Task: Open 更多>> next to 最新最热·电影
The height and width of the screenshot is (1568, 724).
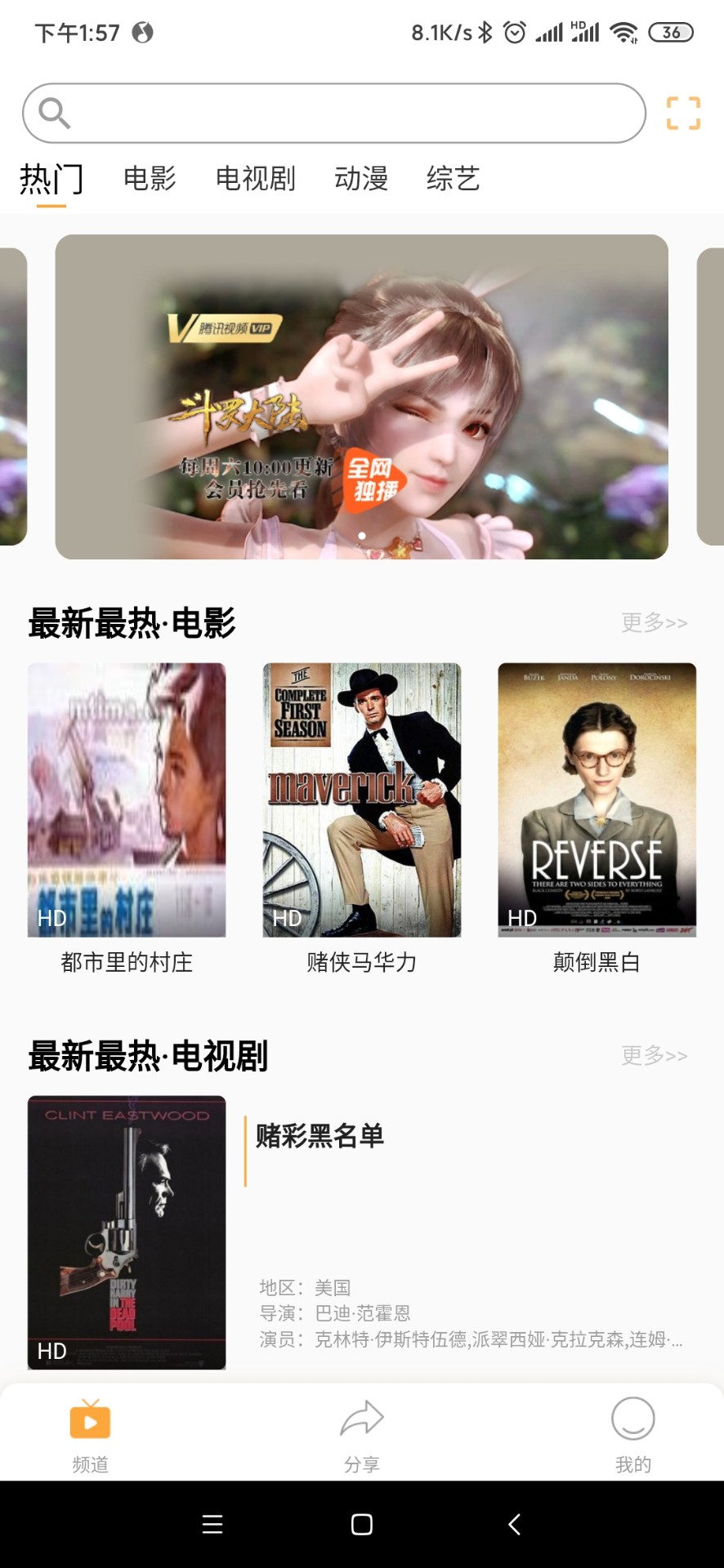Action: pos(653,622)
